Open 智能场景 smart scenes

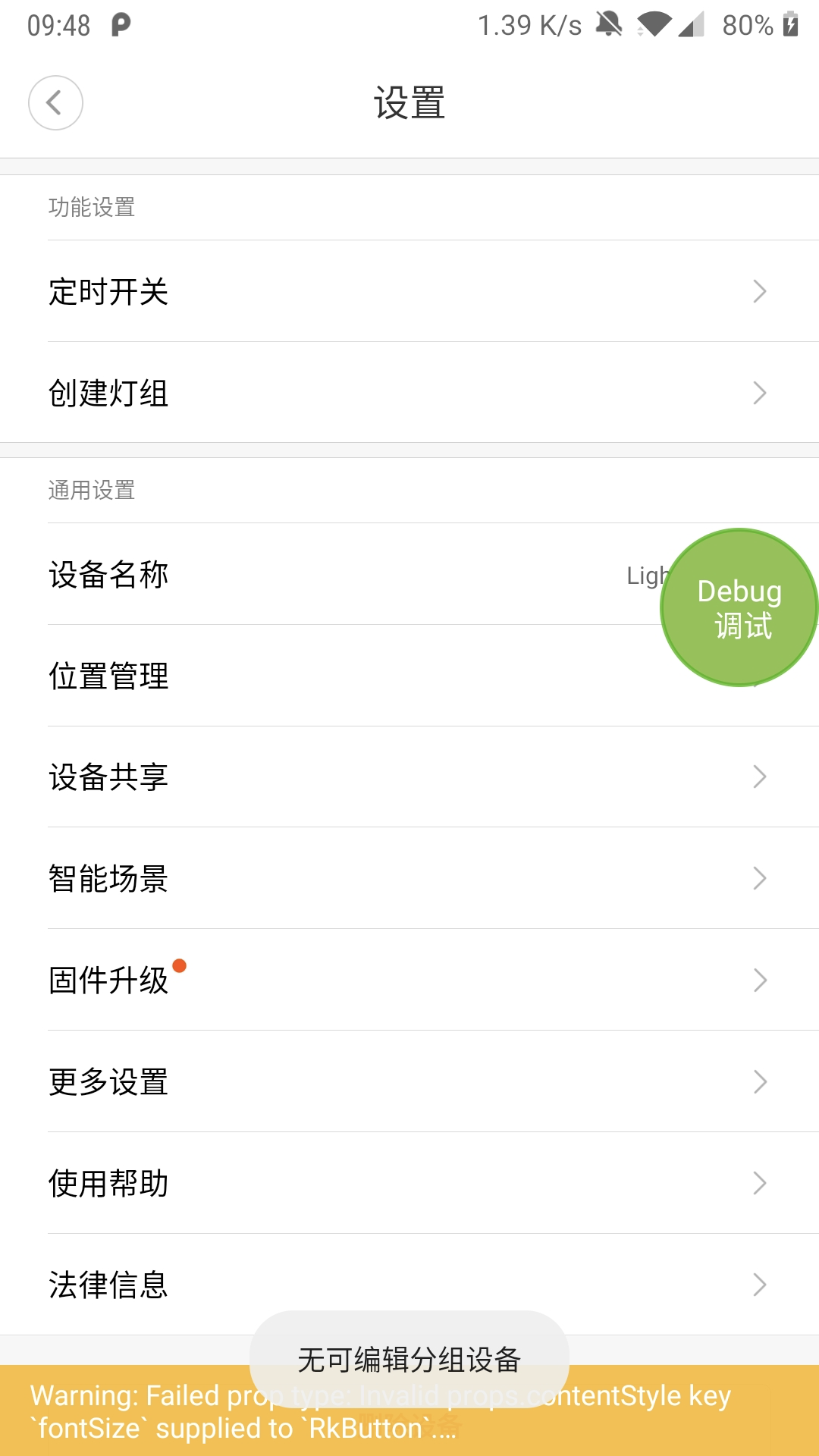[x=409, y=878]
